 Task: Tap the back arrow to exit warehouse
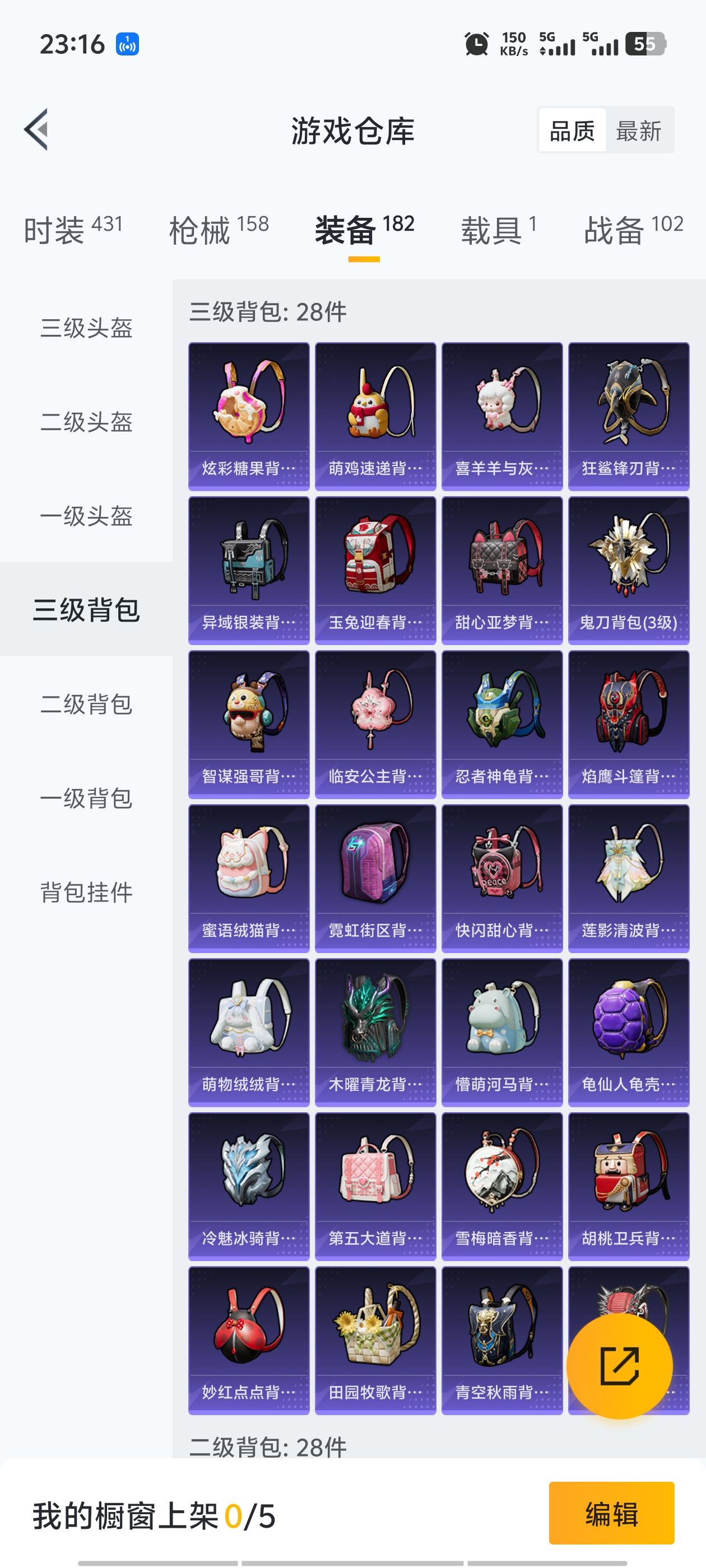(38, 132)
